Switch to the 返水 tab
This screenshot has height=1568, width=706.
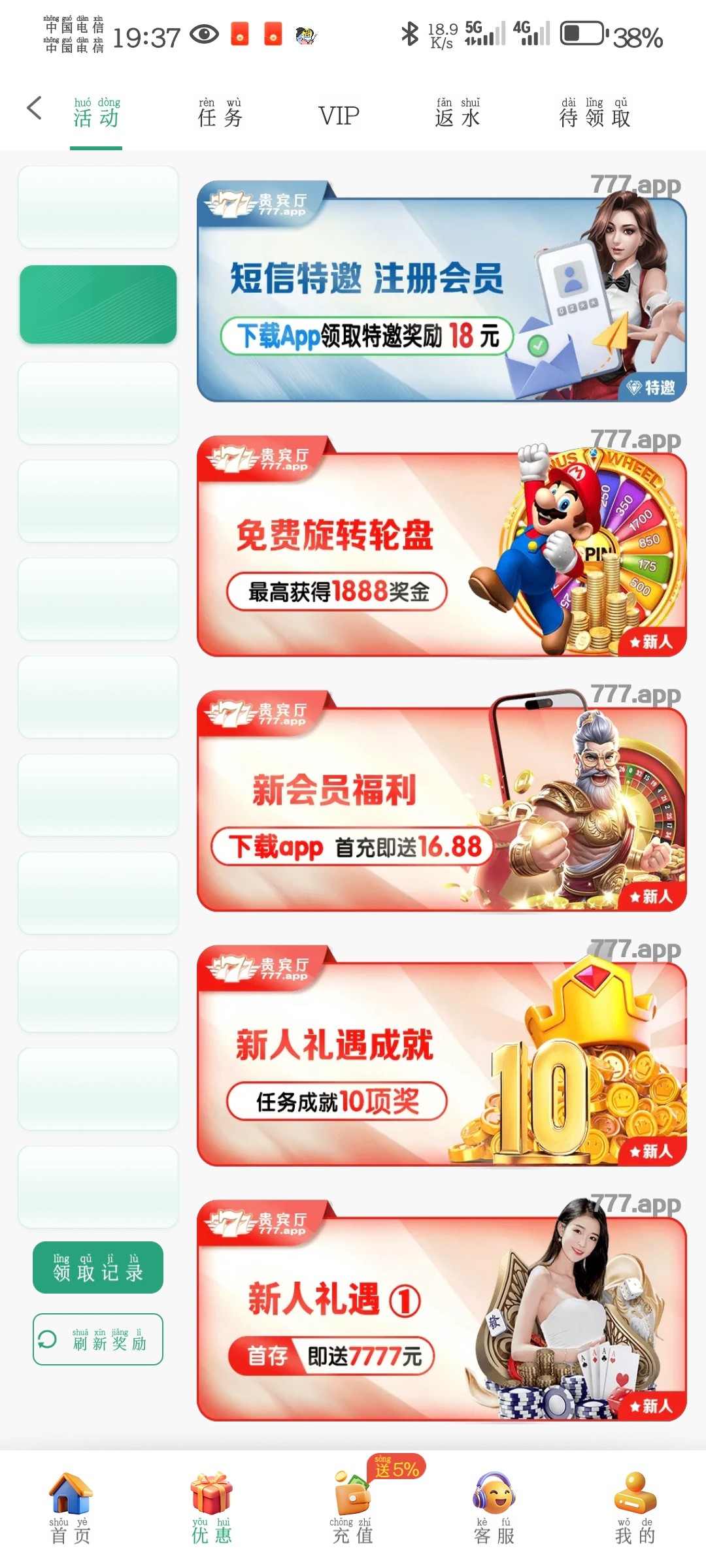click(x=458, y=114)
